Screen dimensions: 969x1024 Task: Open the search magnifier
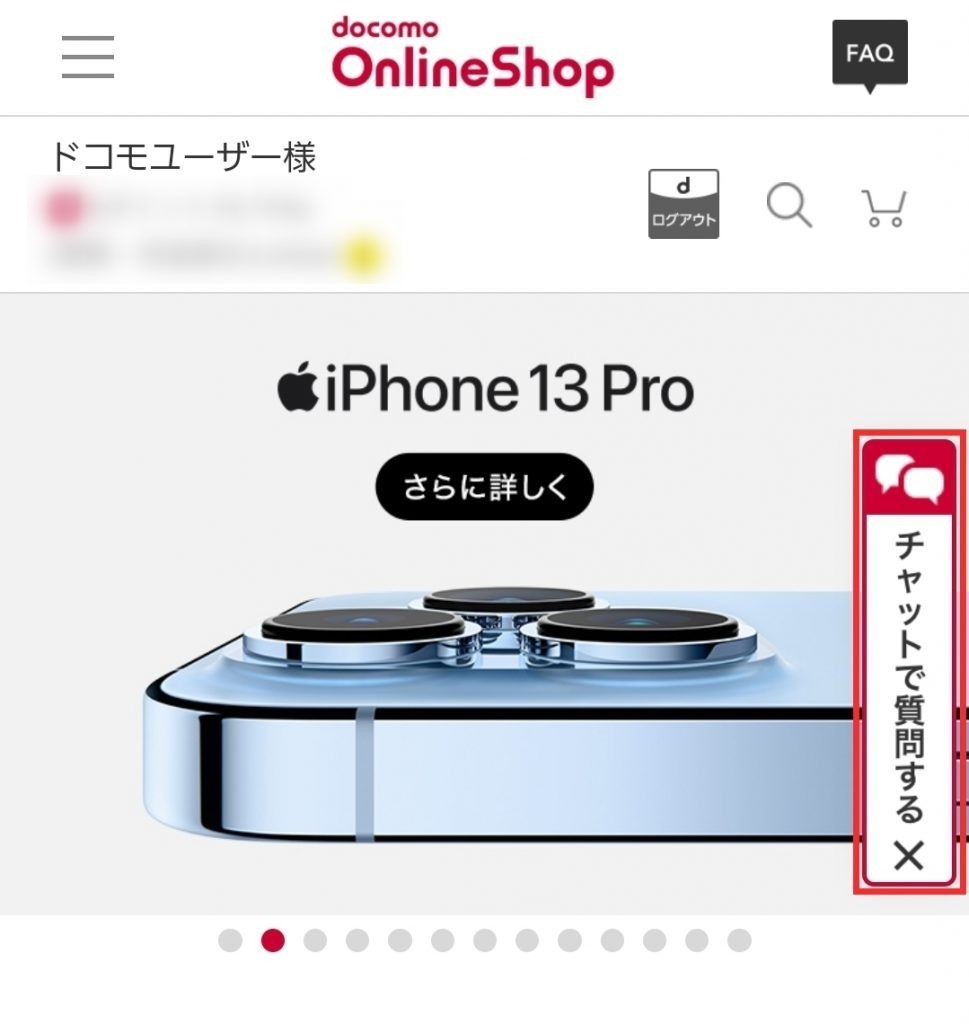[789, 206]
